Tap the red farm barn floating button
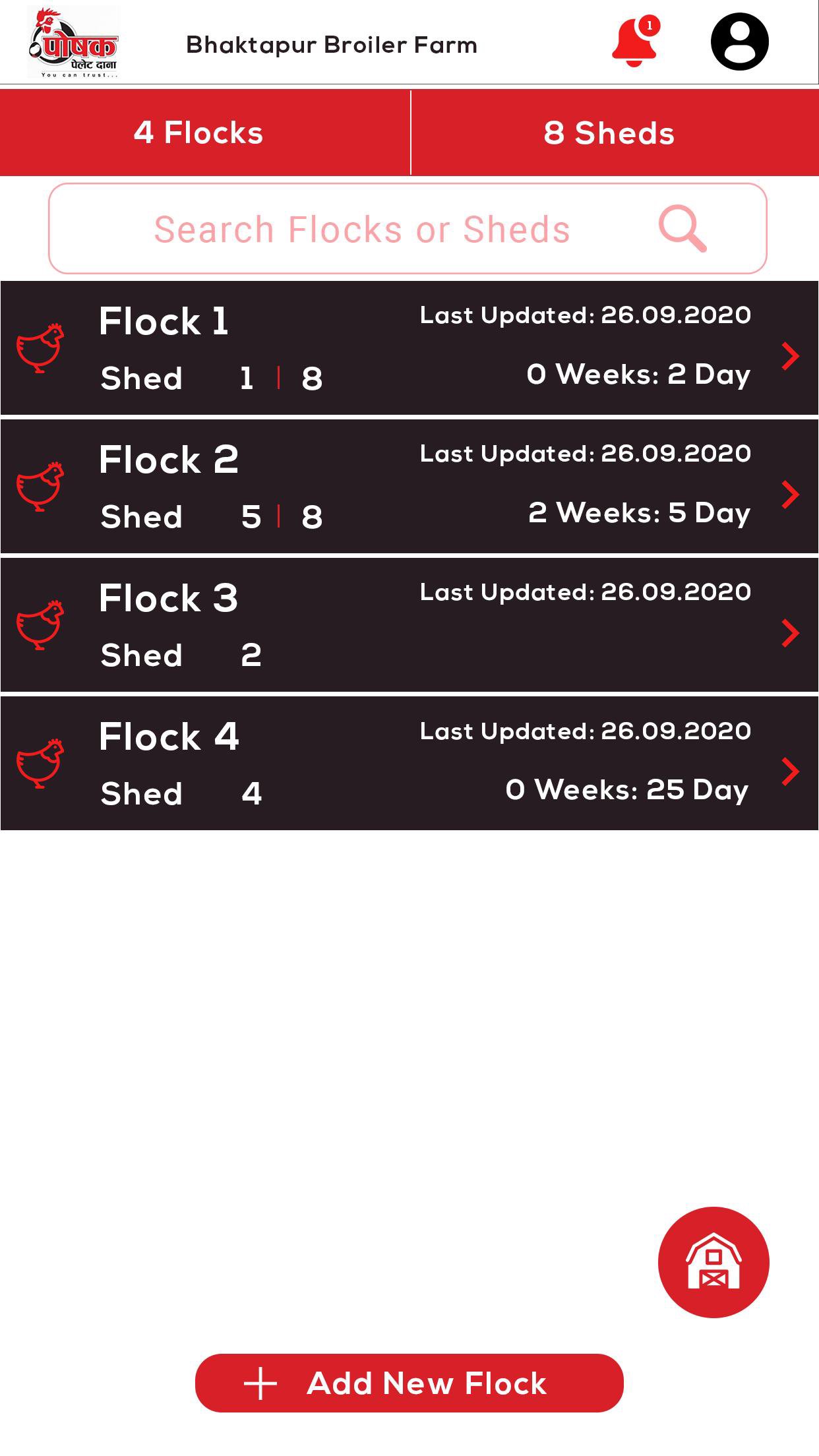 point(713,1261)
